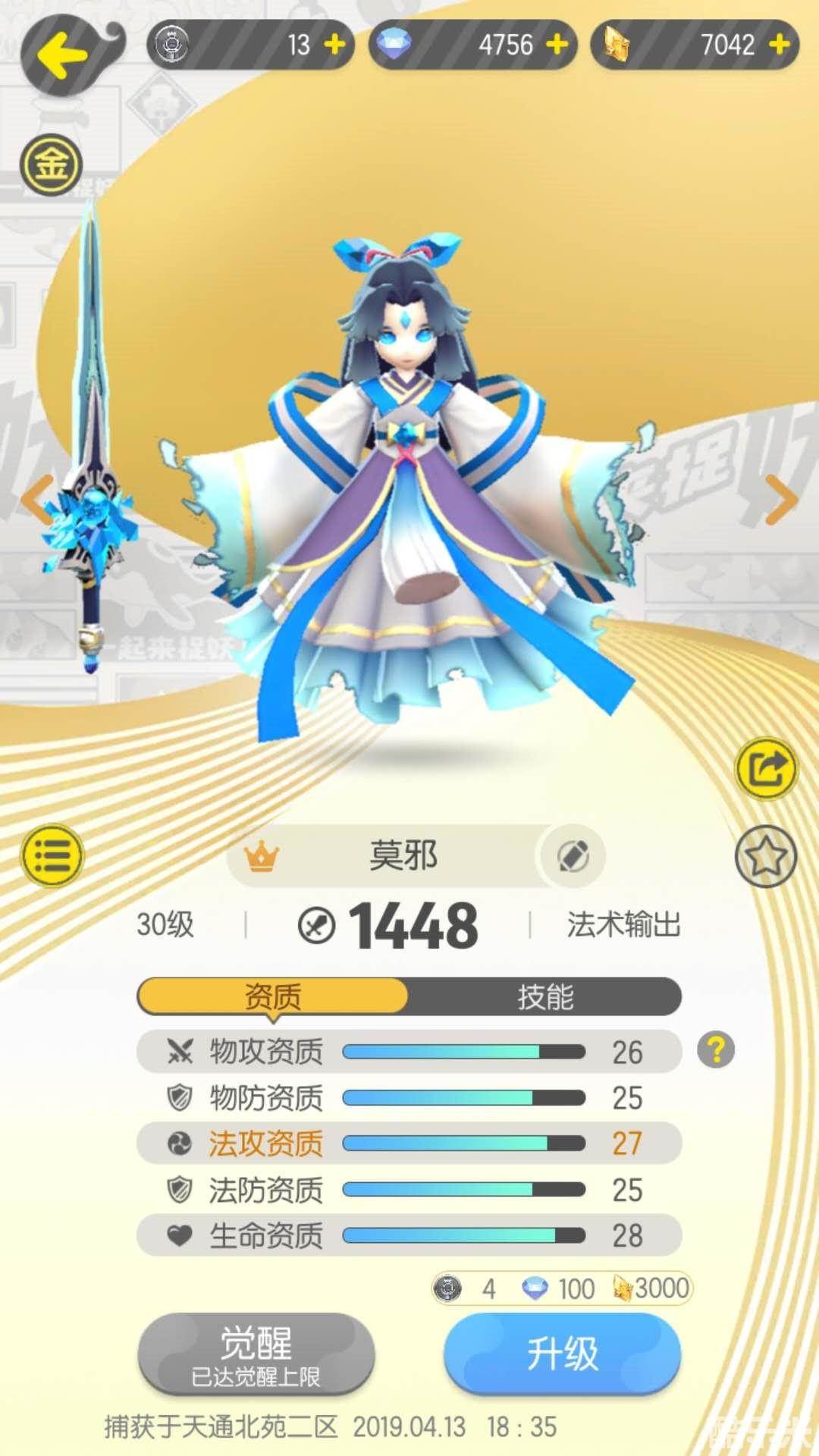
Task: Tap the 升级 upgrade button
Action: click(562, 1354)
